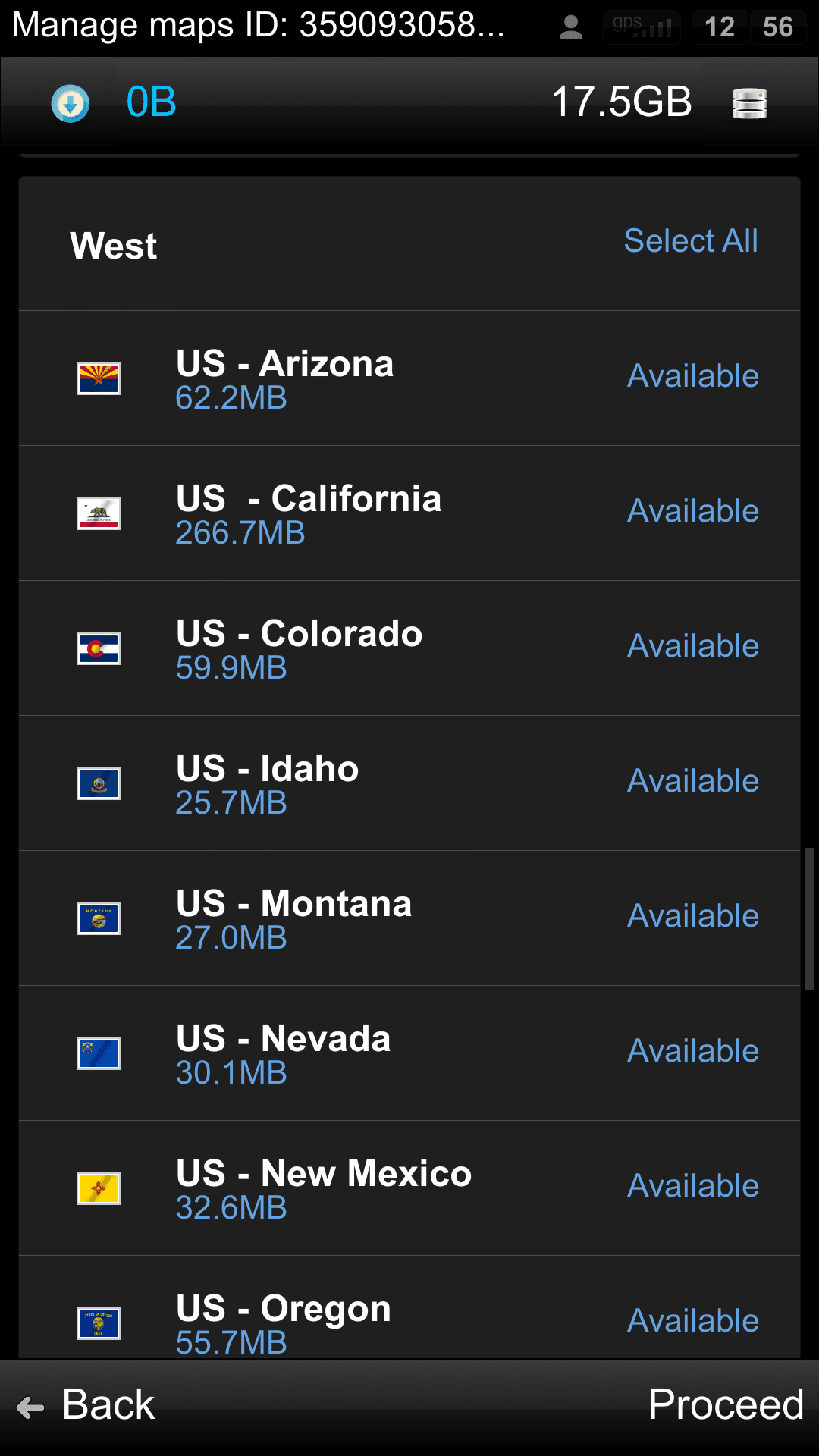Screen dimensions: 819x1456
Task: Choose the US - Nevada map
Action: click(x=409, y=1053)
